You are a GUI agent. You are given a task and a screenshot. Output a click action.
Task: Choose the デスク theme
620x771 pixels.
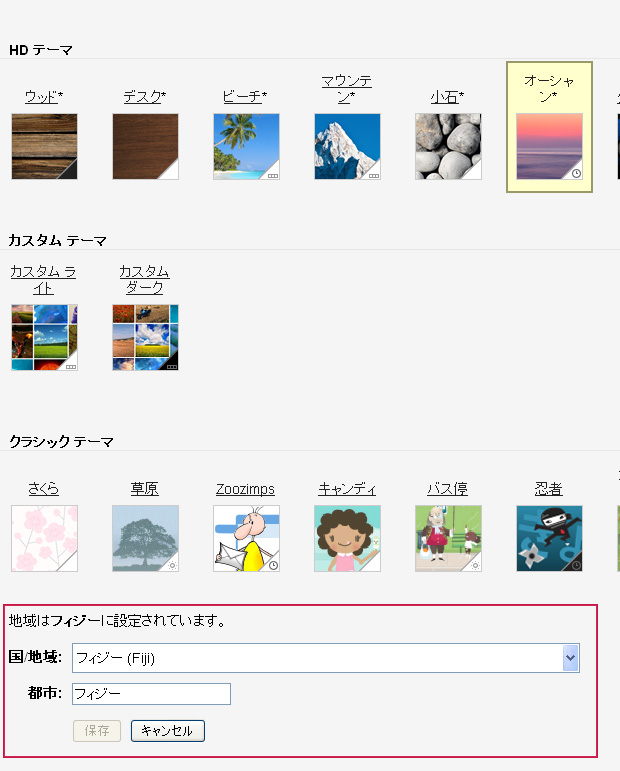pos(145,146)
